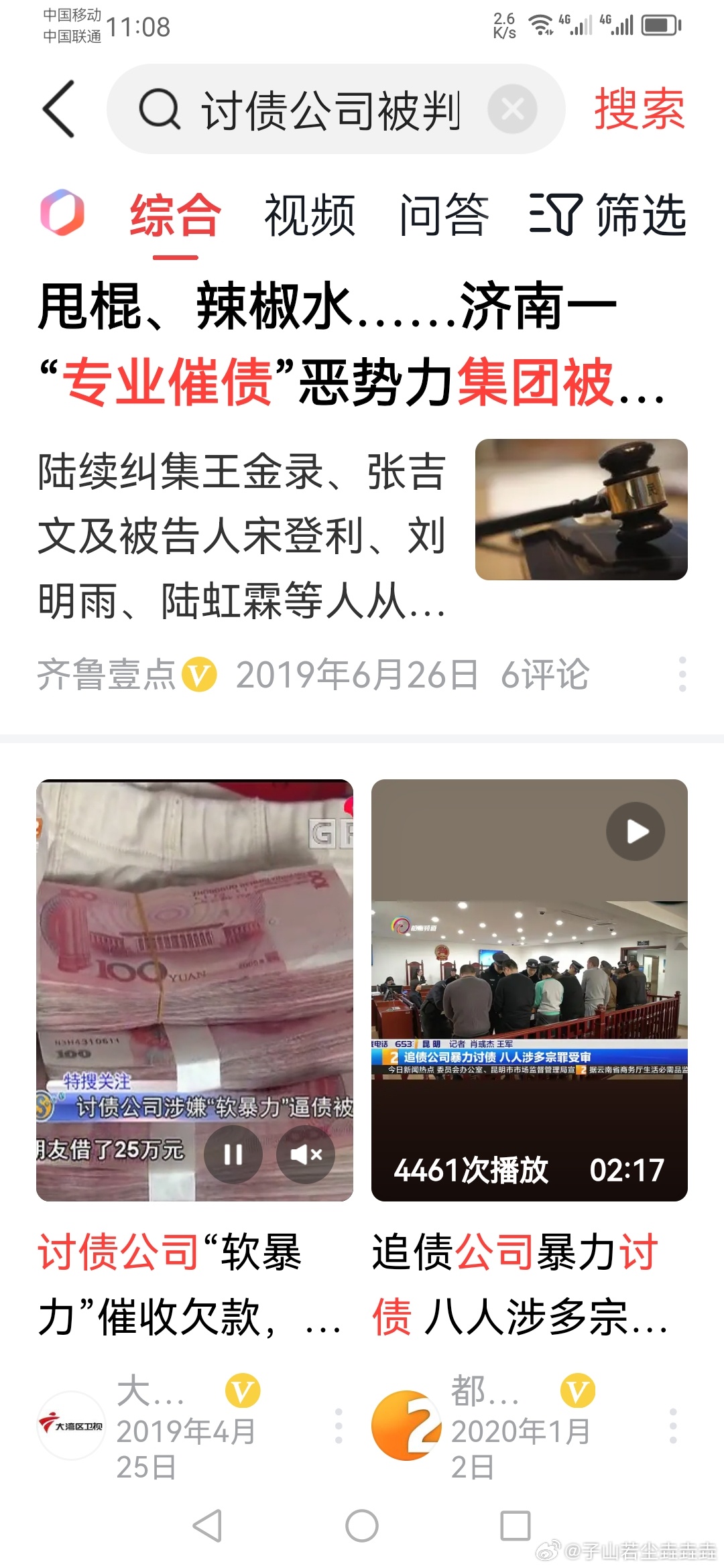Open options for the 2020年1月2日 video
The width and height of the screenshot is (724, 1568).
point(673,1426)
